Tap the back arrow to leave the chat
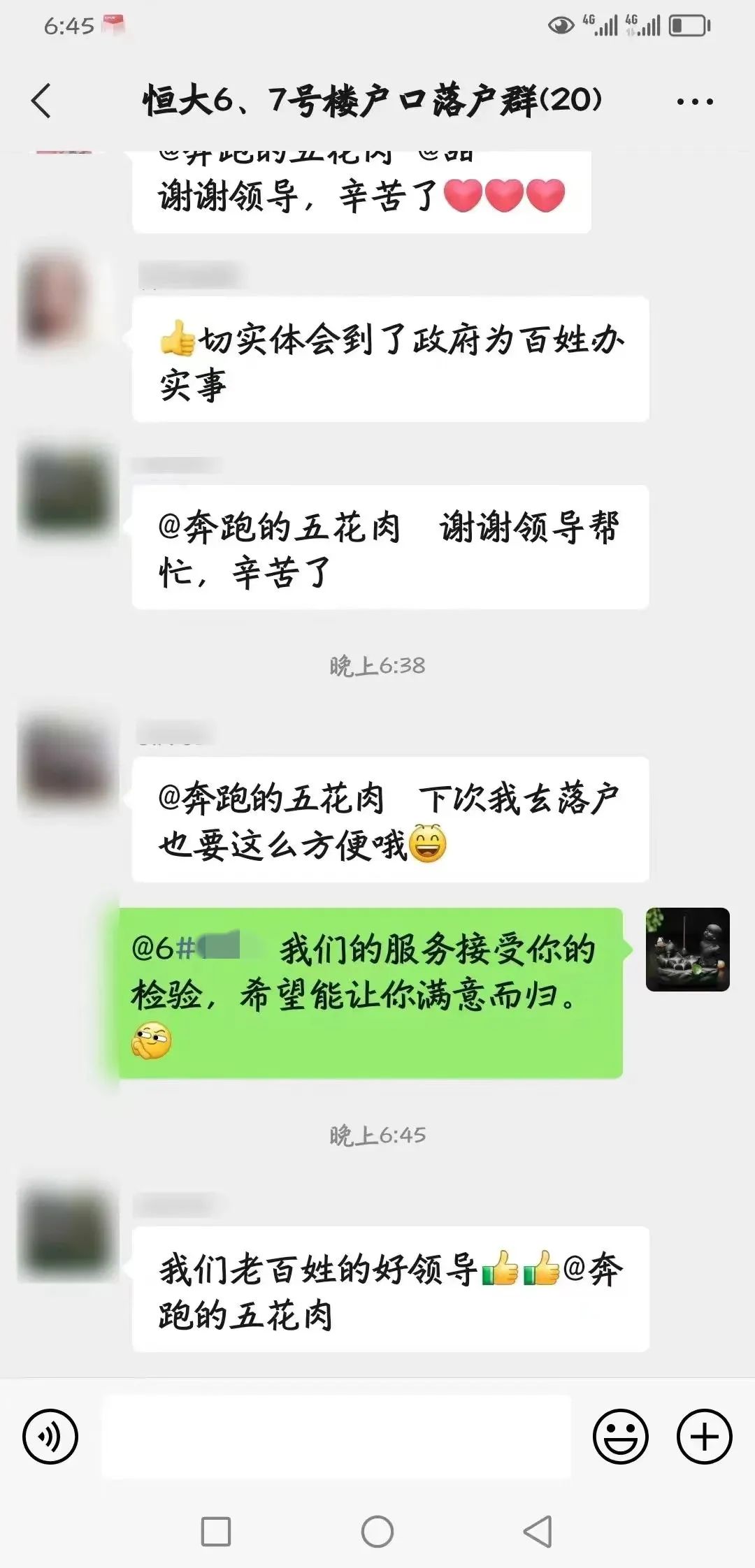 (42, 101)
